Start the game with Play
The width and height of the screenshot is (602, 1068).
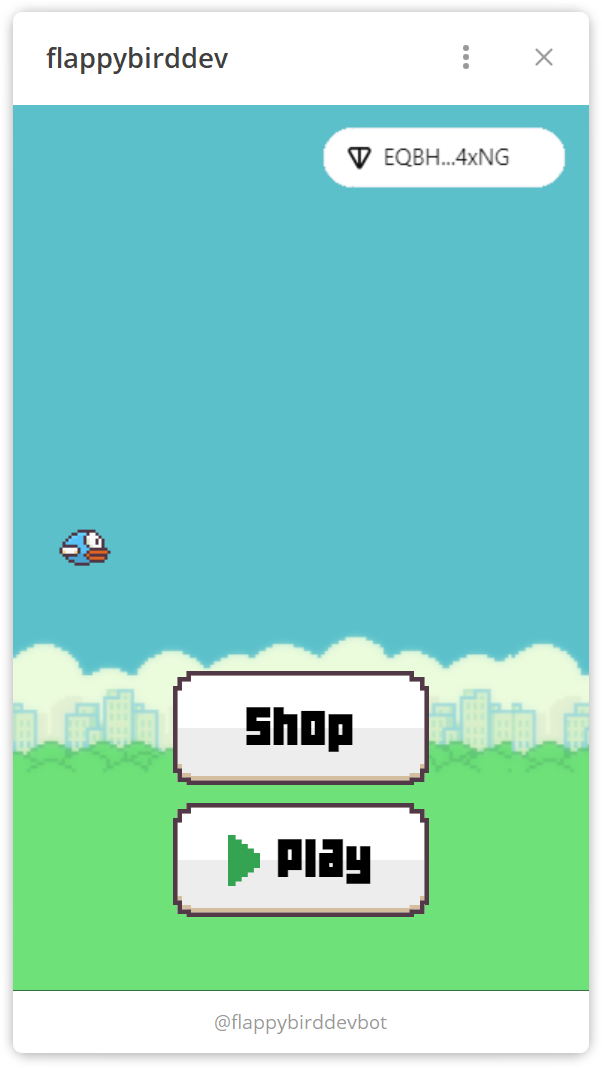(301, 859)
